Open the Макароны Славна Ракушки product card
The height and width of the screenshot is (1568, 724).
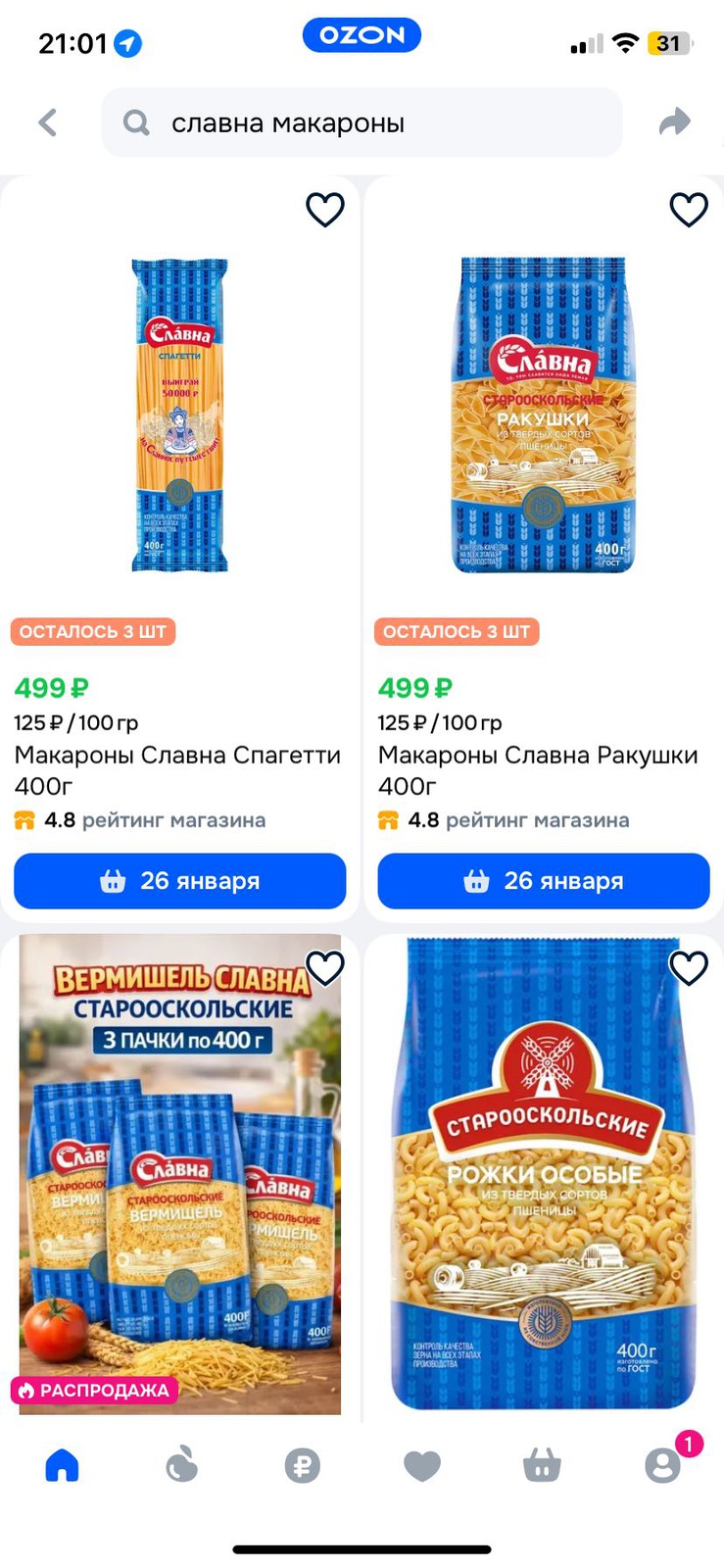(543, 415)
